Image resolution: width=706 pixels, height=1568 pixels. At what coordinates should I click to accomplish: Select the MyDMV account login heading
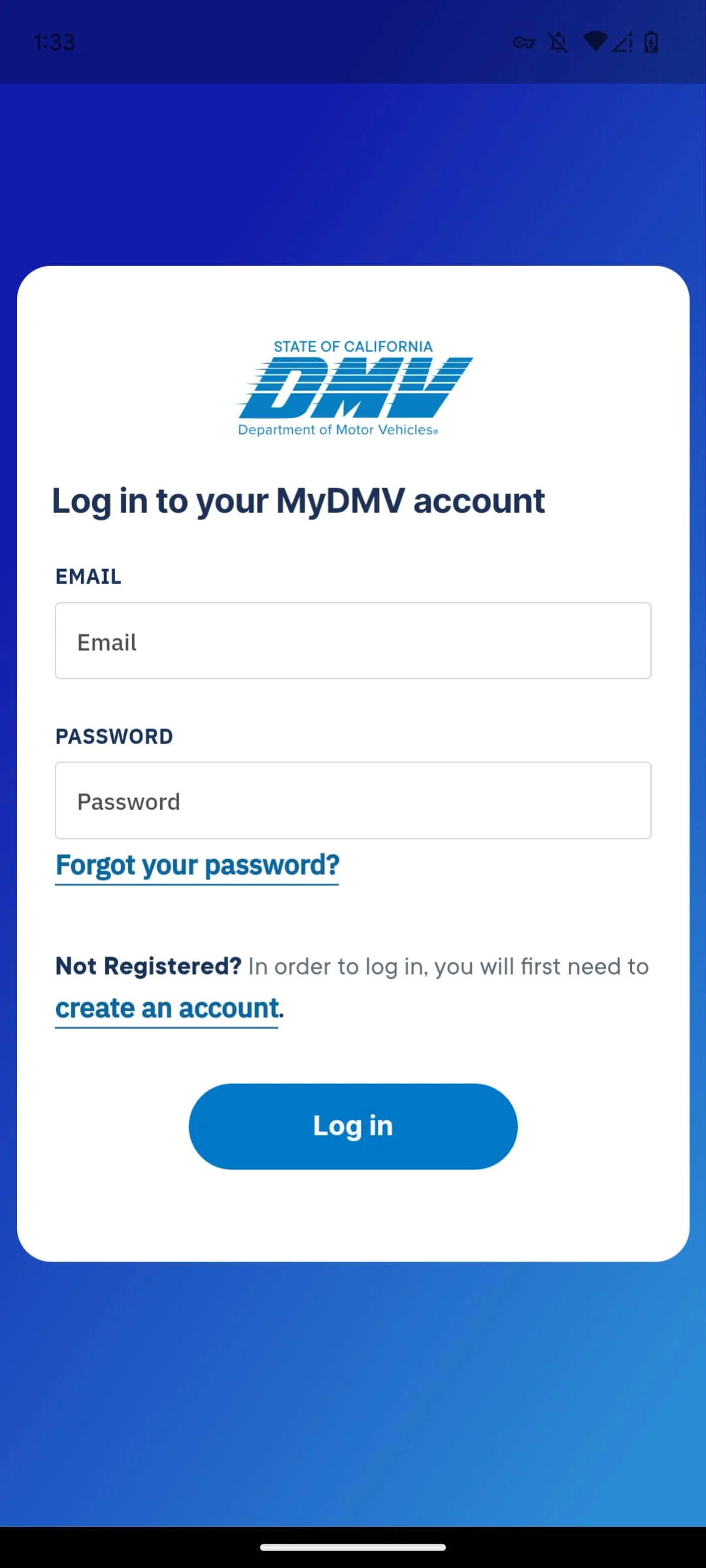[299, 500]
